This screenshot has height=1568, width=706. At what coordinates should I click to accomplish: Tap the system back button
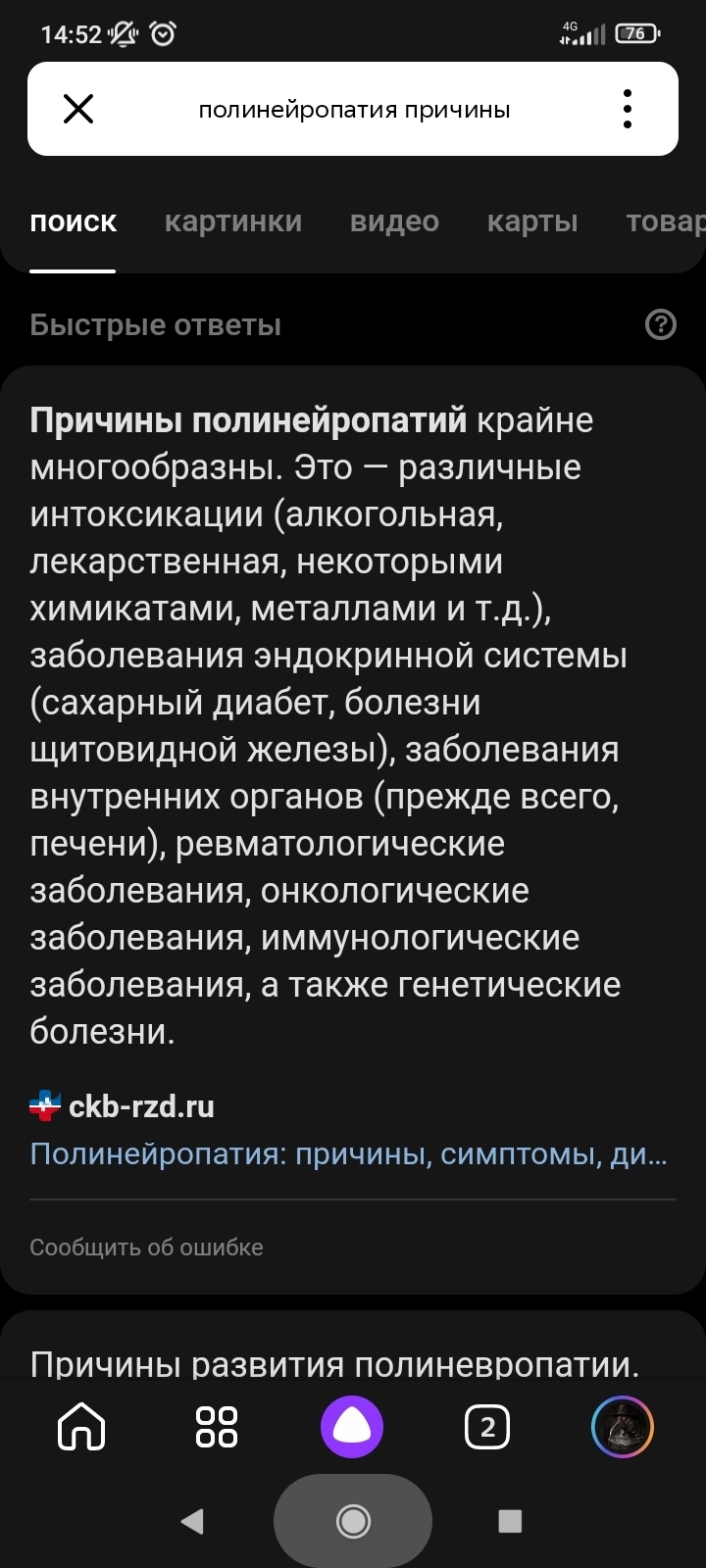point(192,1521)
